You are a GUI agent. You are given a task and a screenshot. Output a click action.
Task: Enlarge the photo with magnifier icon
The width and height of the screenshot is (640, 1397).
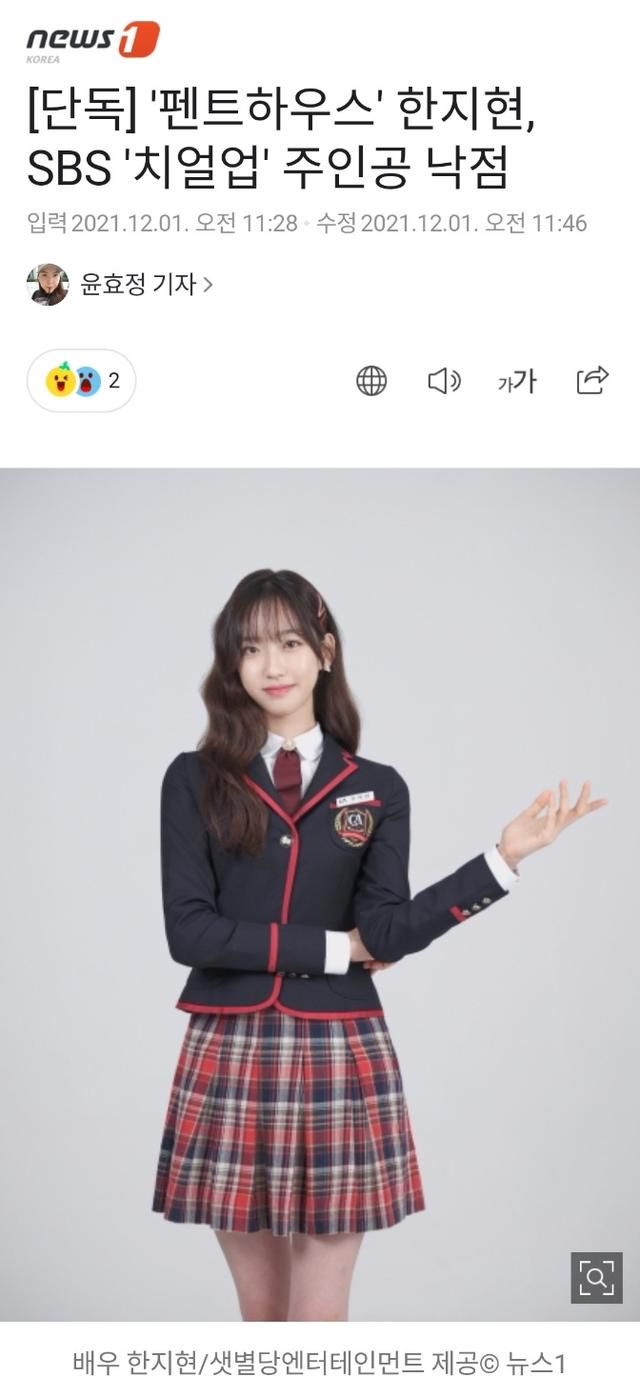pos(596,1277)
